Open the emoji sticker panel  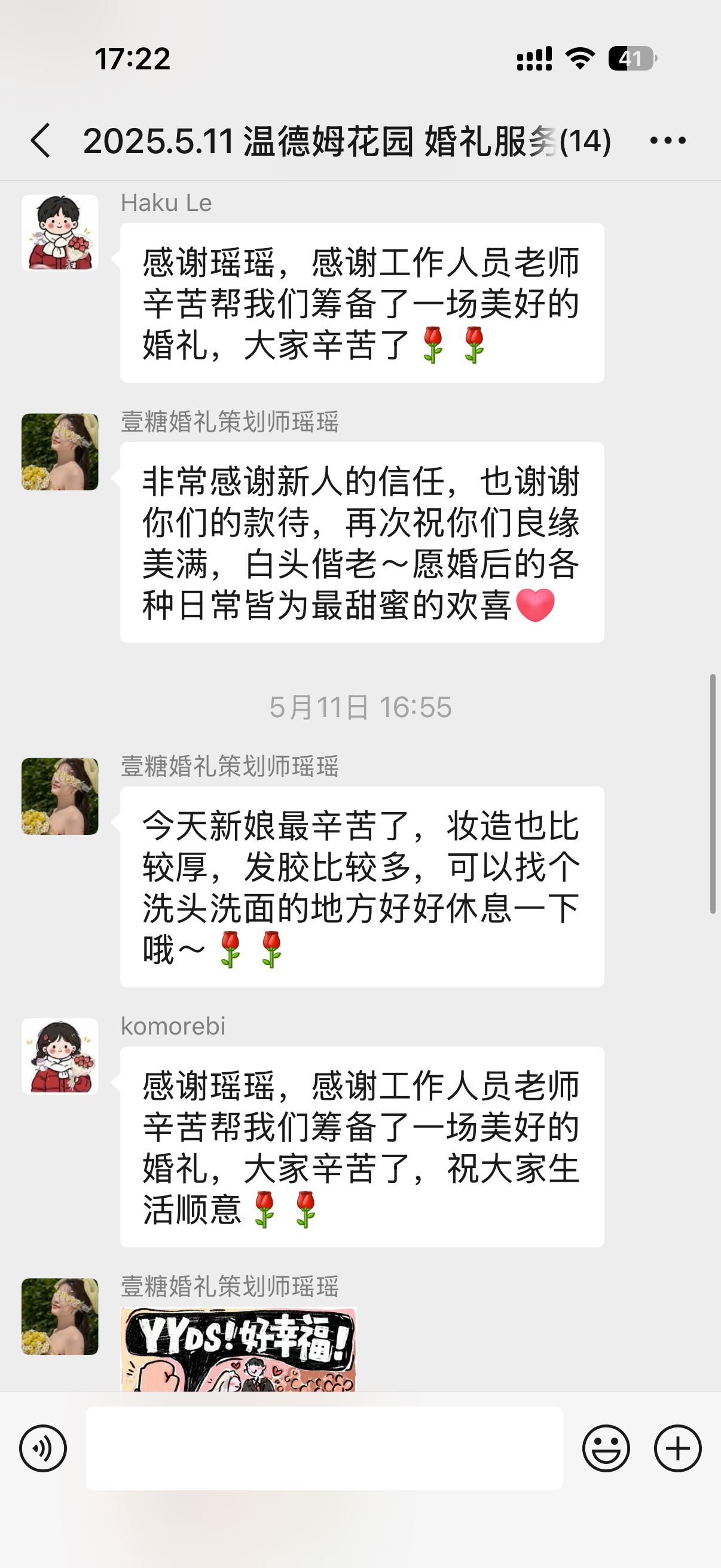(x=606, y=1448)
